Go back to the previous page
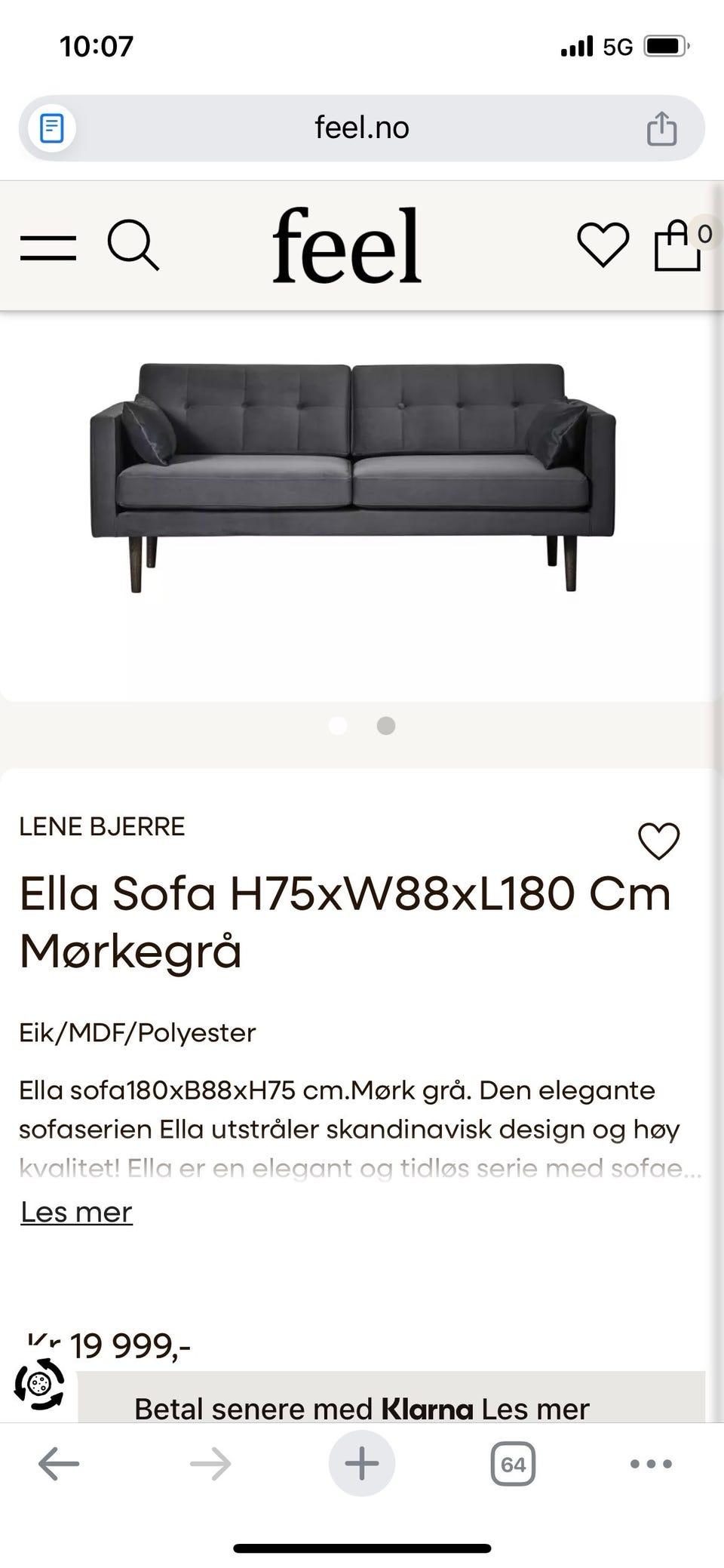 (x=59, y=1465)
